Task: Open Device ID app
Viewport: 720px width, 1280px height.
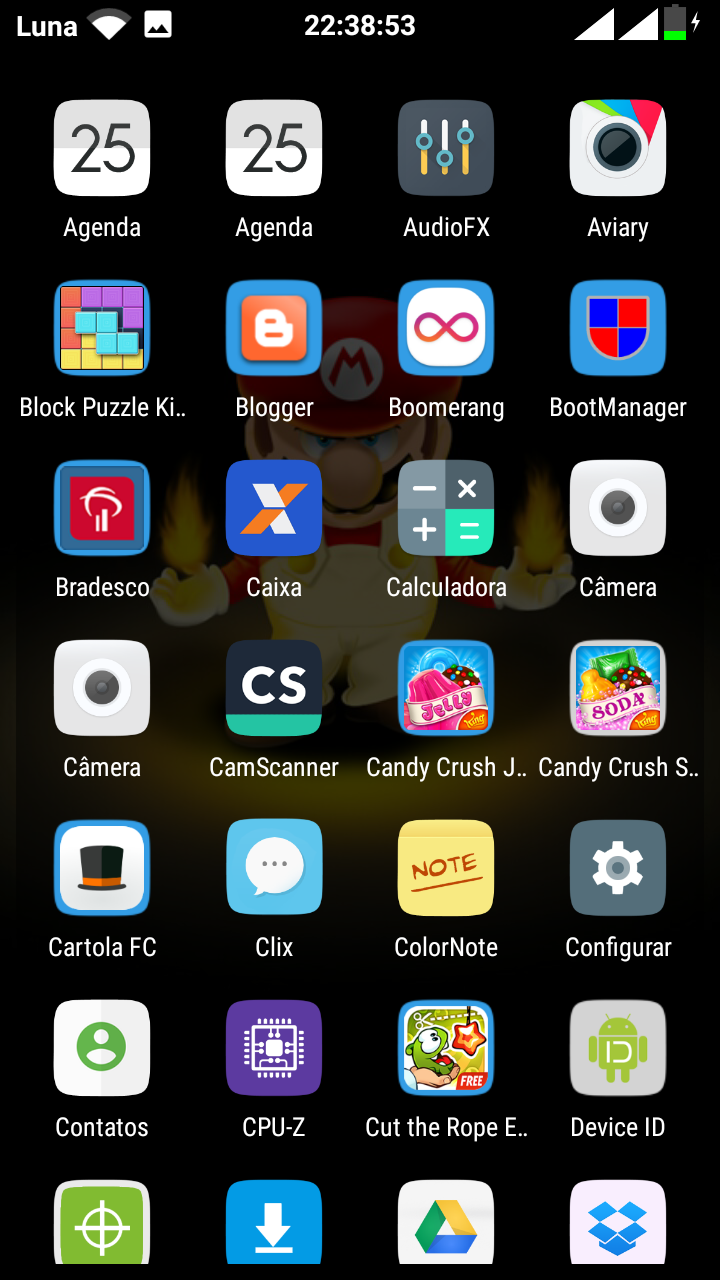Action: click(618, 1048)
